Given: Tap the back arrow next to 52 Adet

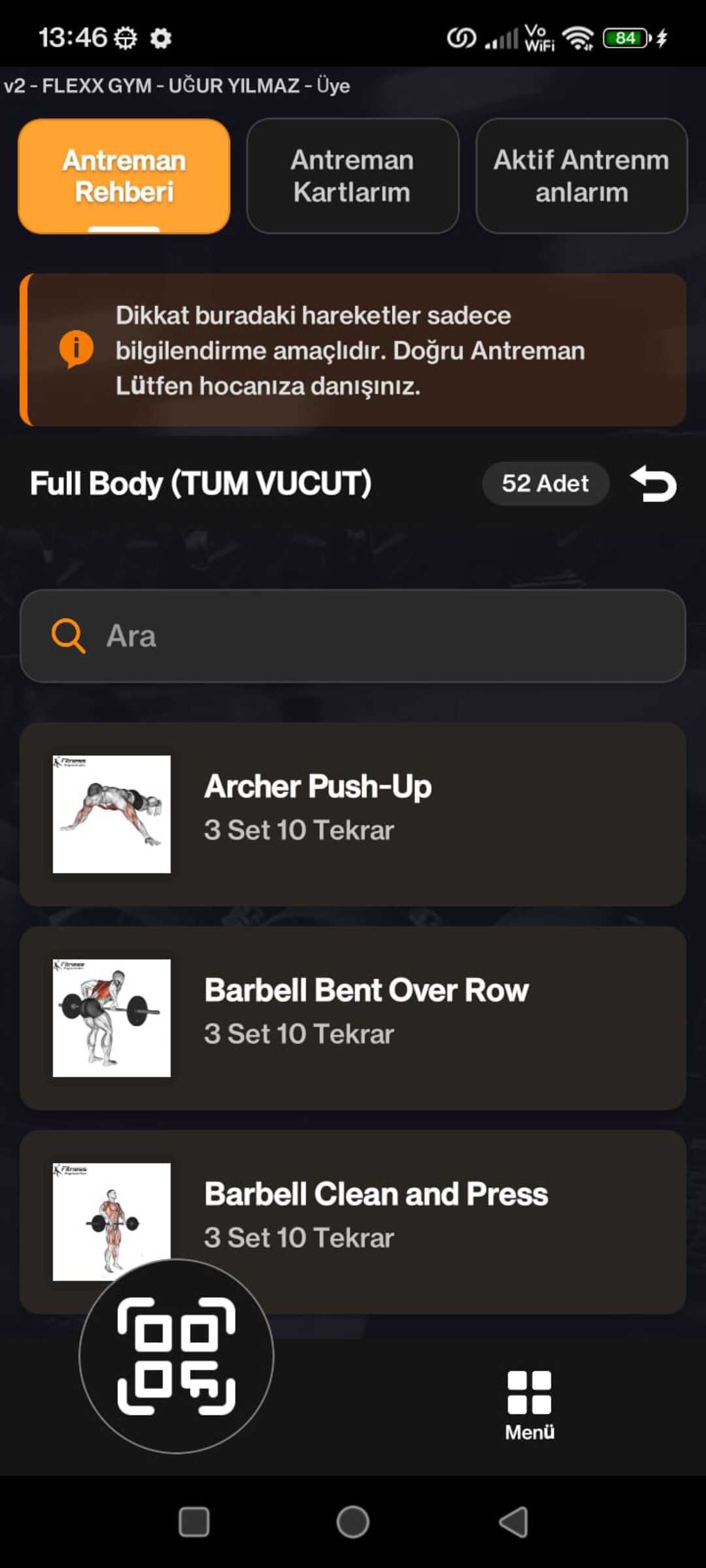Looking at the screenshot, I should 654,483.
